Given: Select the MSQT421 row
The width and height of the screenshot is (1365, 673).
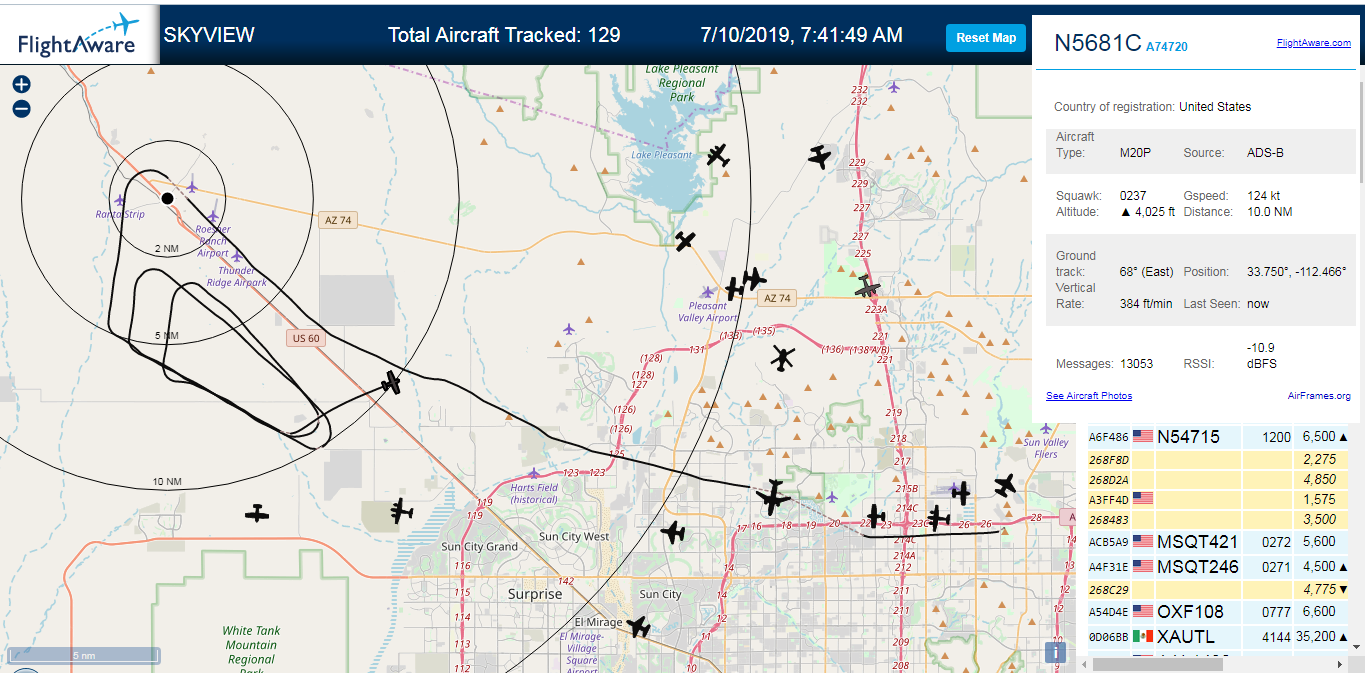Looking at the screenshot, I should [1219, 542].
